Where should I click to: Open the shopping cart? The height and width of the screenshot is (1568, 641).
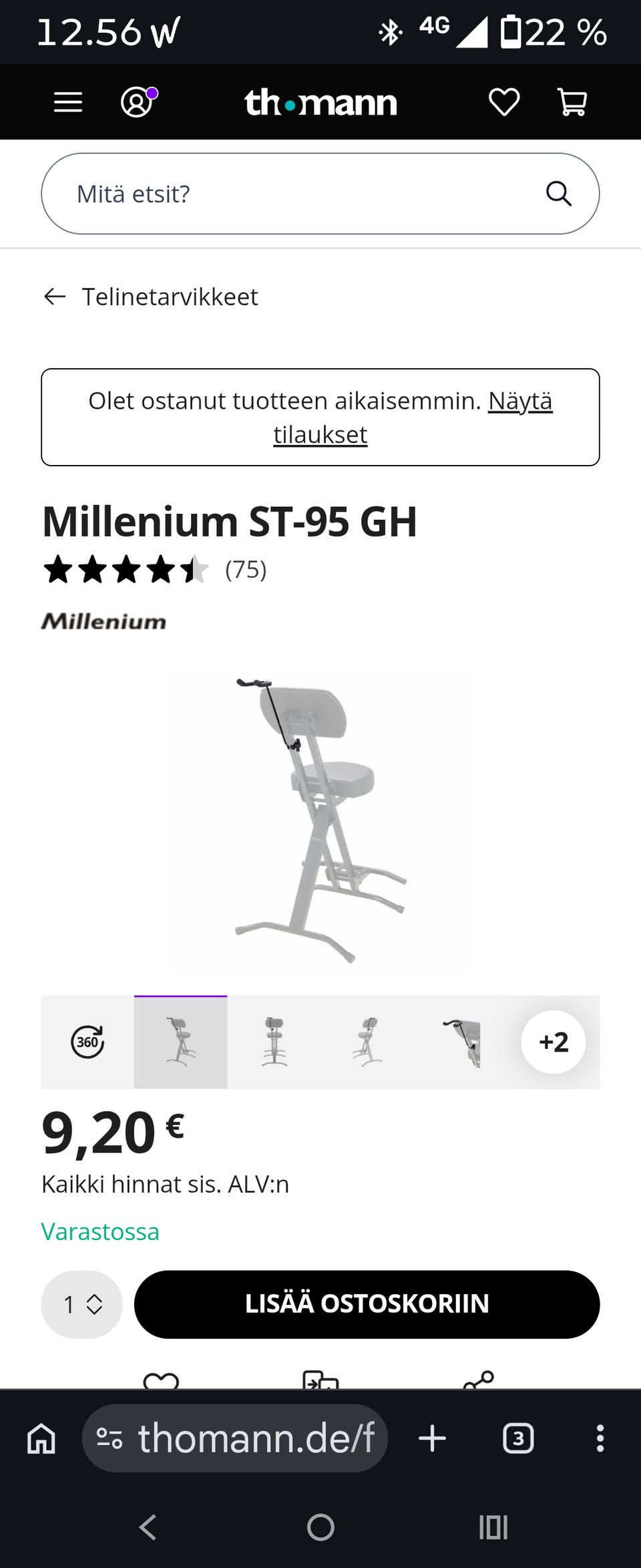tap(572, 102)
